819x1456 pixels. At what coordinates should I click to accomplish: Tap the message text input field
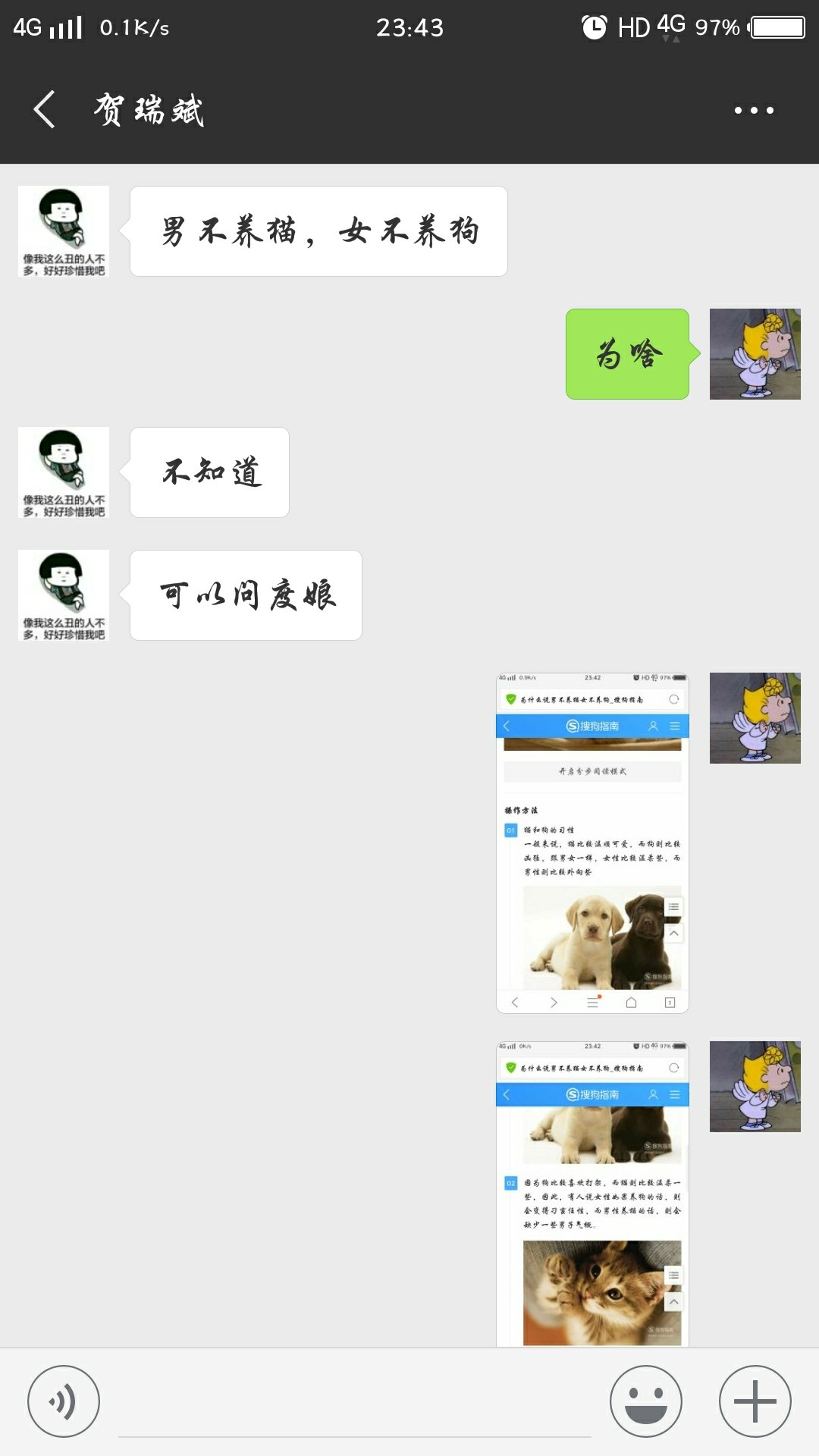coord(354,1403)
